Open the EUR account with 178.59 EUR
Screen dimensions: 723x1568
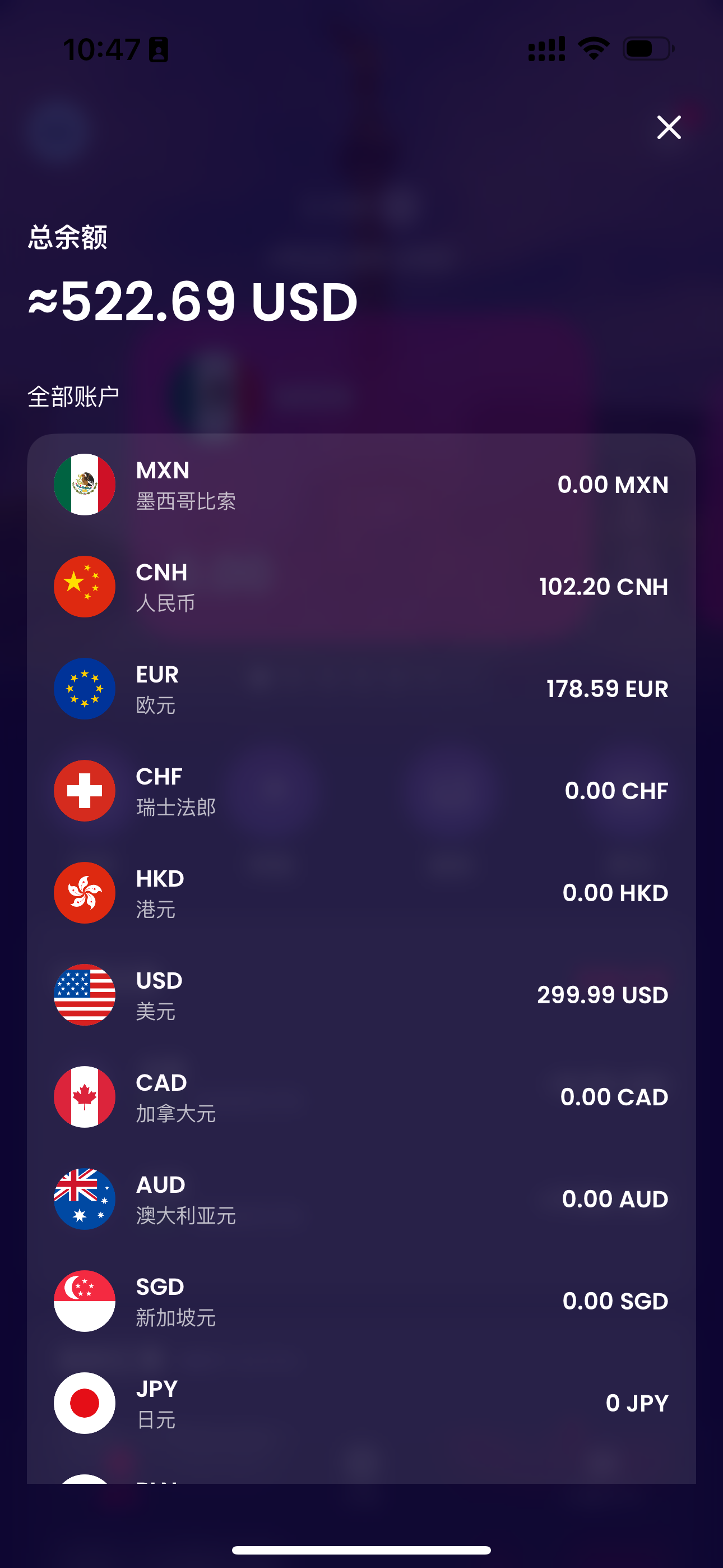tap(361, 689)
